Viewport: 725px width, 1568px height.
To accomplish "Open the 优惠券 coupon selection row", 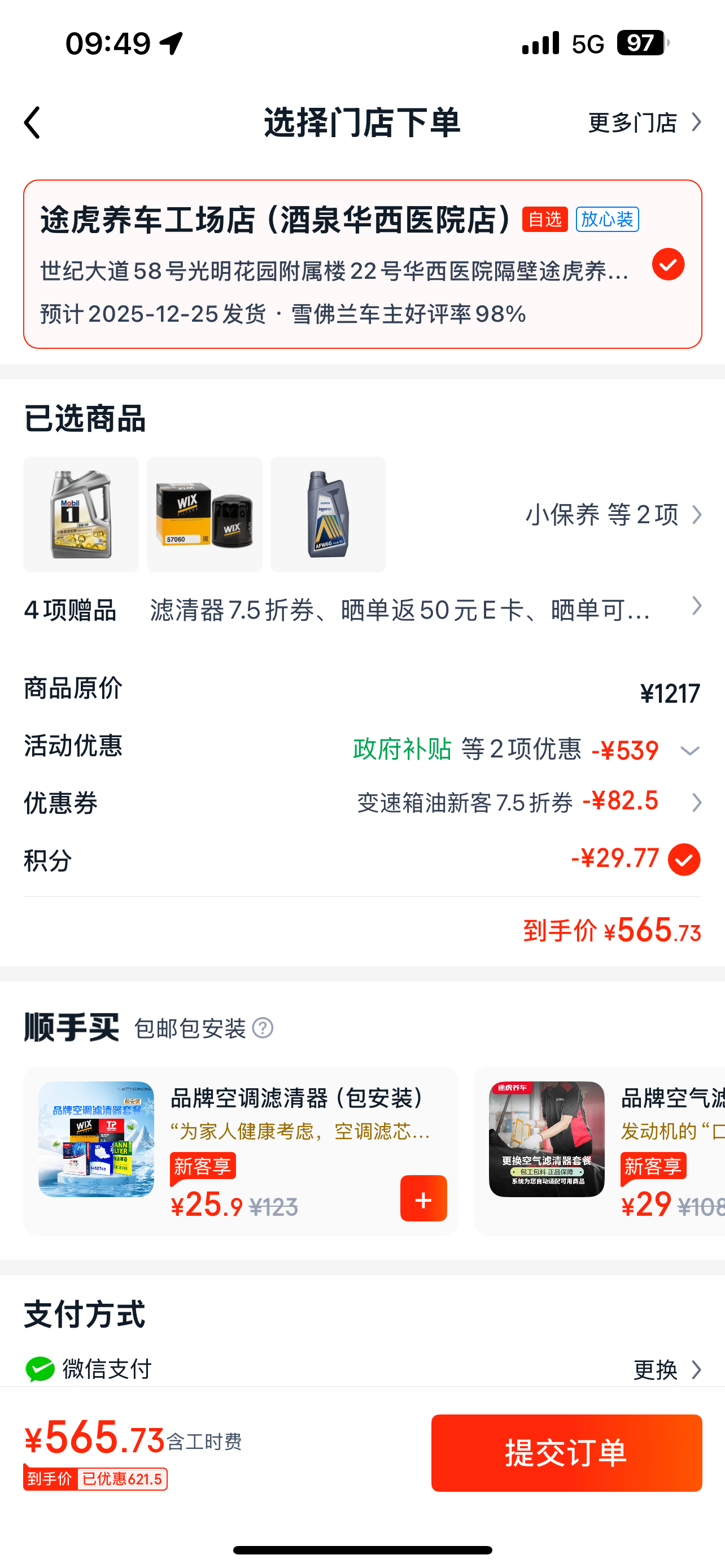I will [x=529, y=802].
